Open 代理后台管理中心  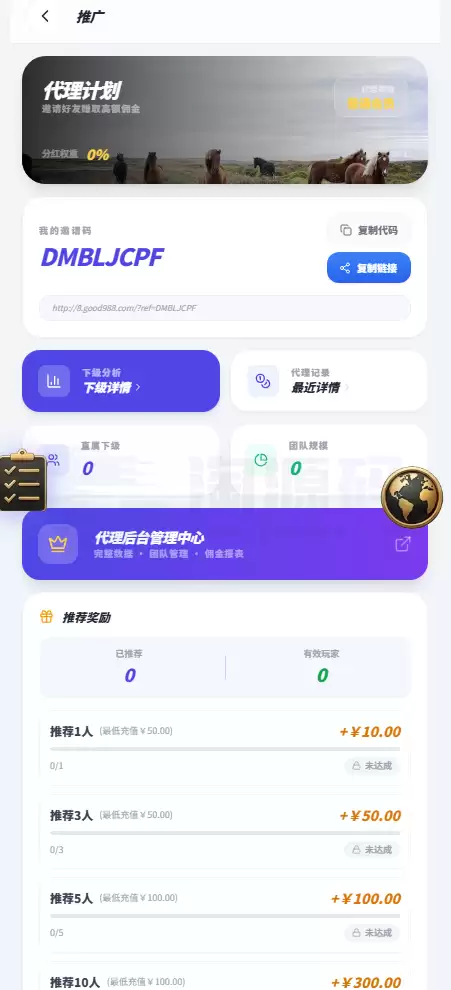click(x=225, y=544)
